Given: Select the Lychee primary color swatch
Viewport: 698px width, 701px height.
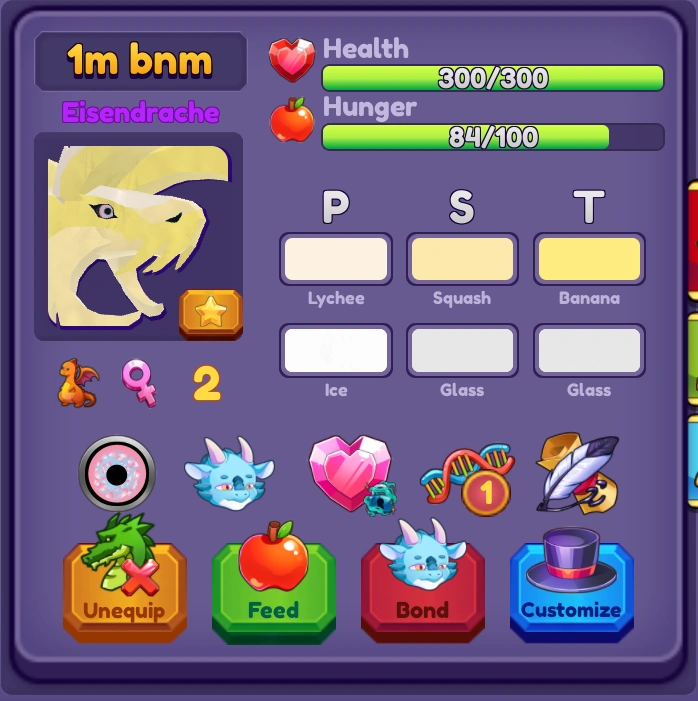Looking at the screenshot, I should tap(335, 259).
